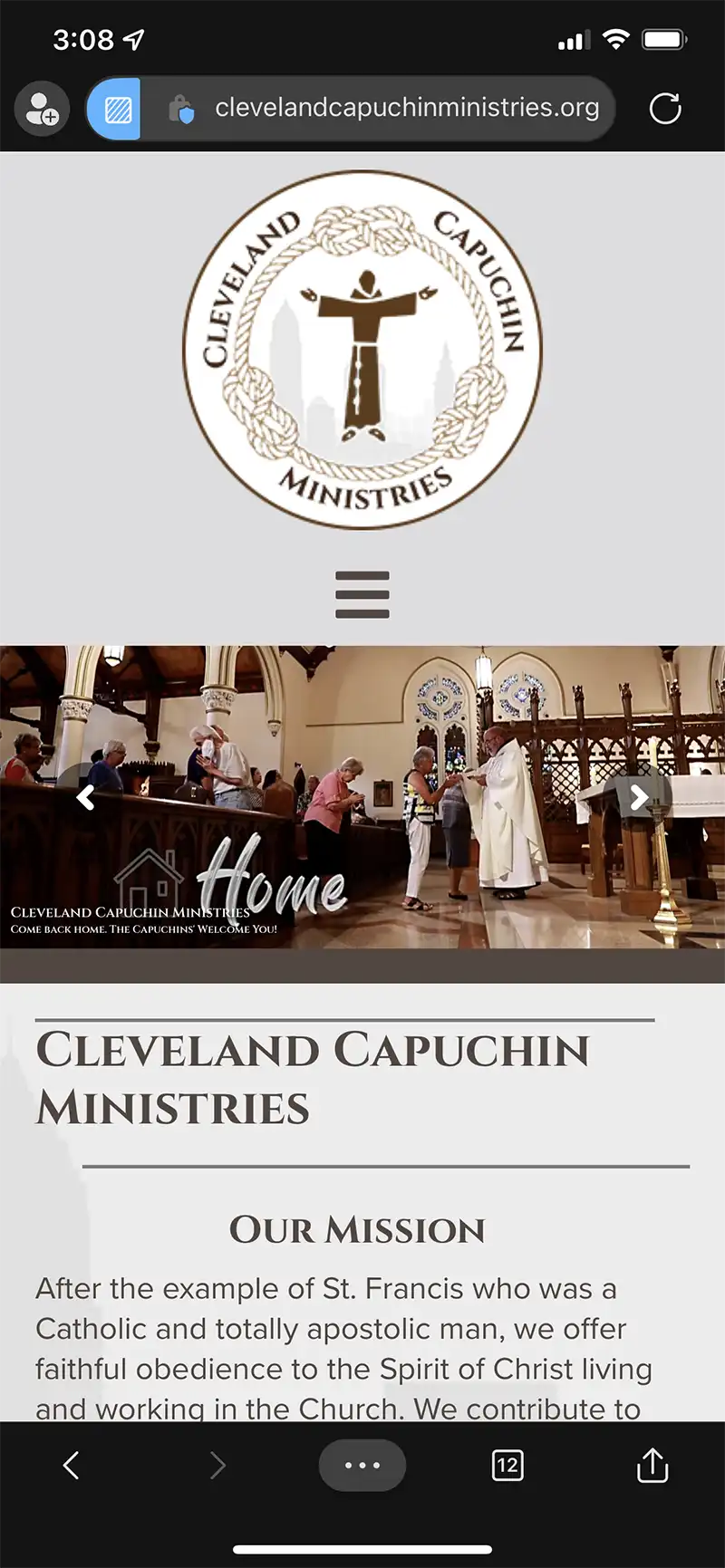Tap the address bar URL field
This screenshot has height=1568, width=725.
pyautogui.click(x=379, y=109)
